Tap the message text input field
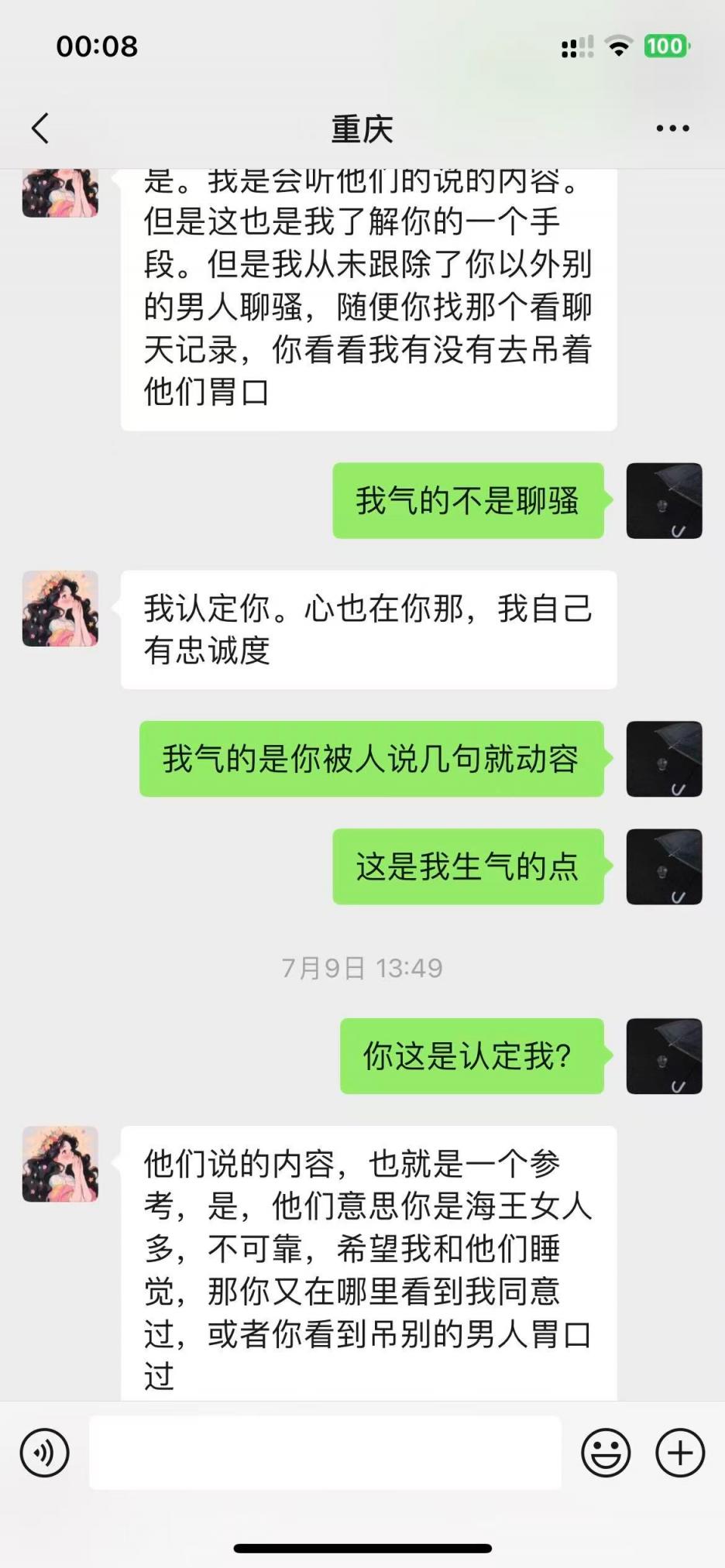Image resolution: width=725 pixels, height=1568 pixels. (325, 1453)
